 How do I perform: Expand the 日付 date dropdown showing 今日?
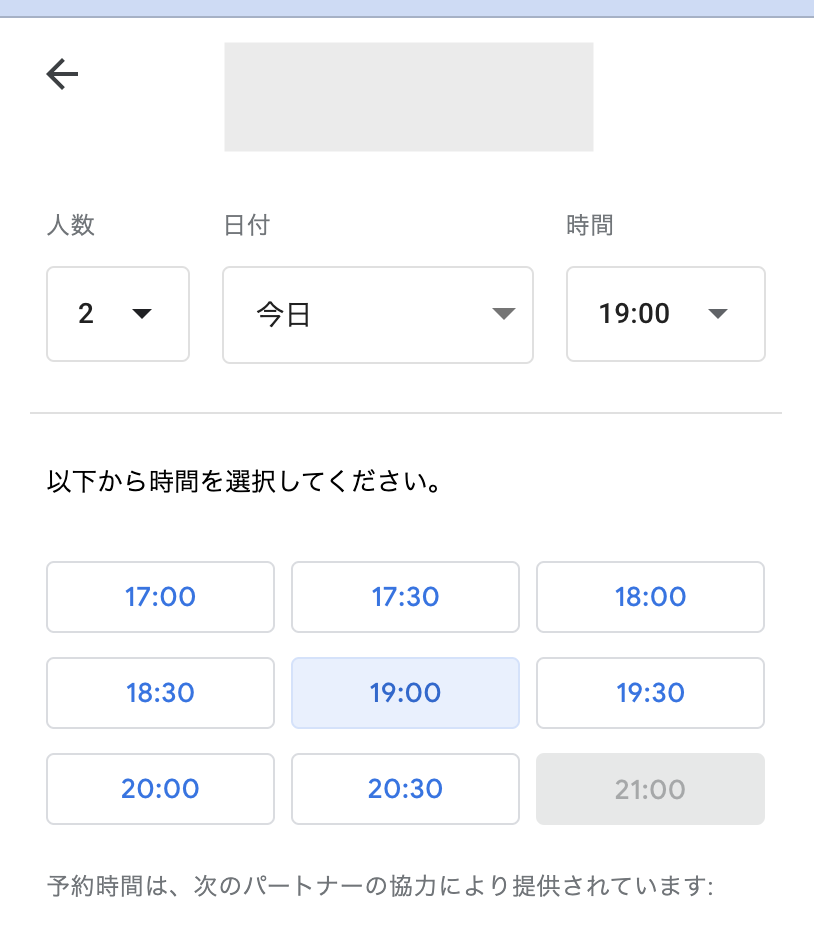[x=377, y=314]
